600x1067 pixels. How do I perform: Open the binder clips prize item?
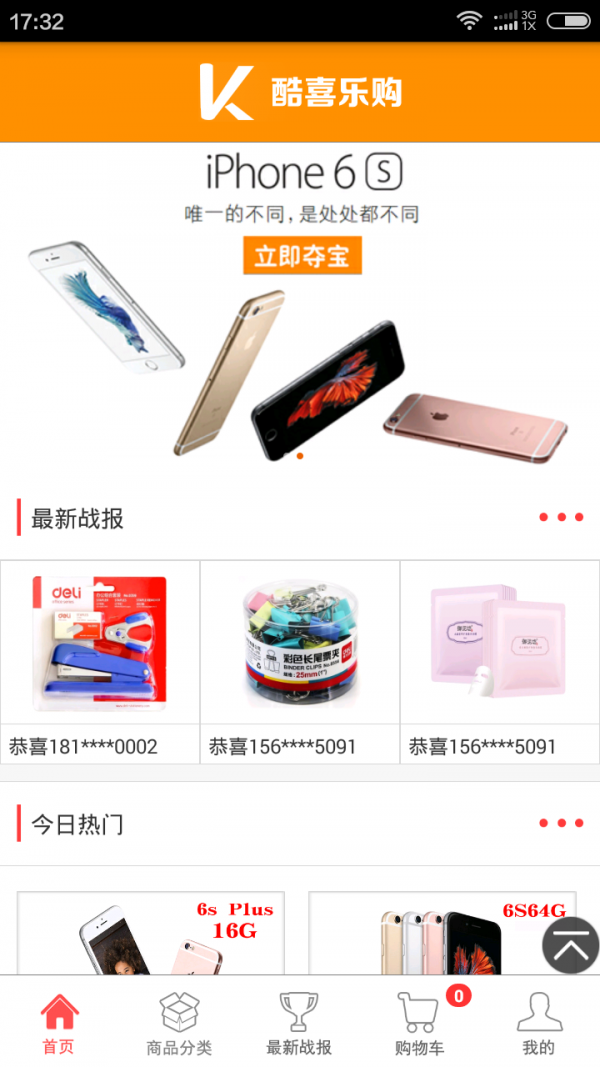point(300,645)
